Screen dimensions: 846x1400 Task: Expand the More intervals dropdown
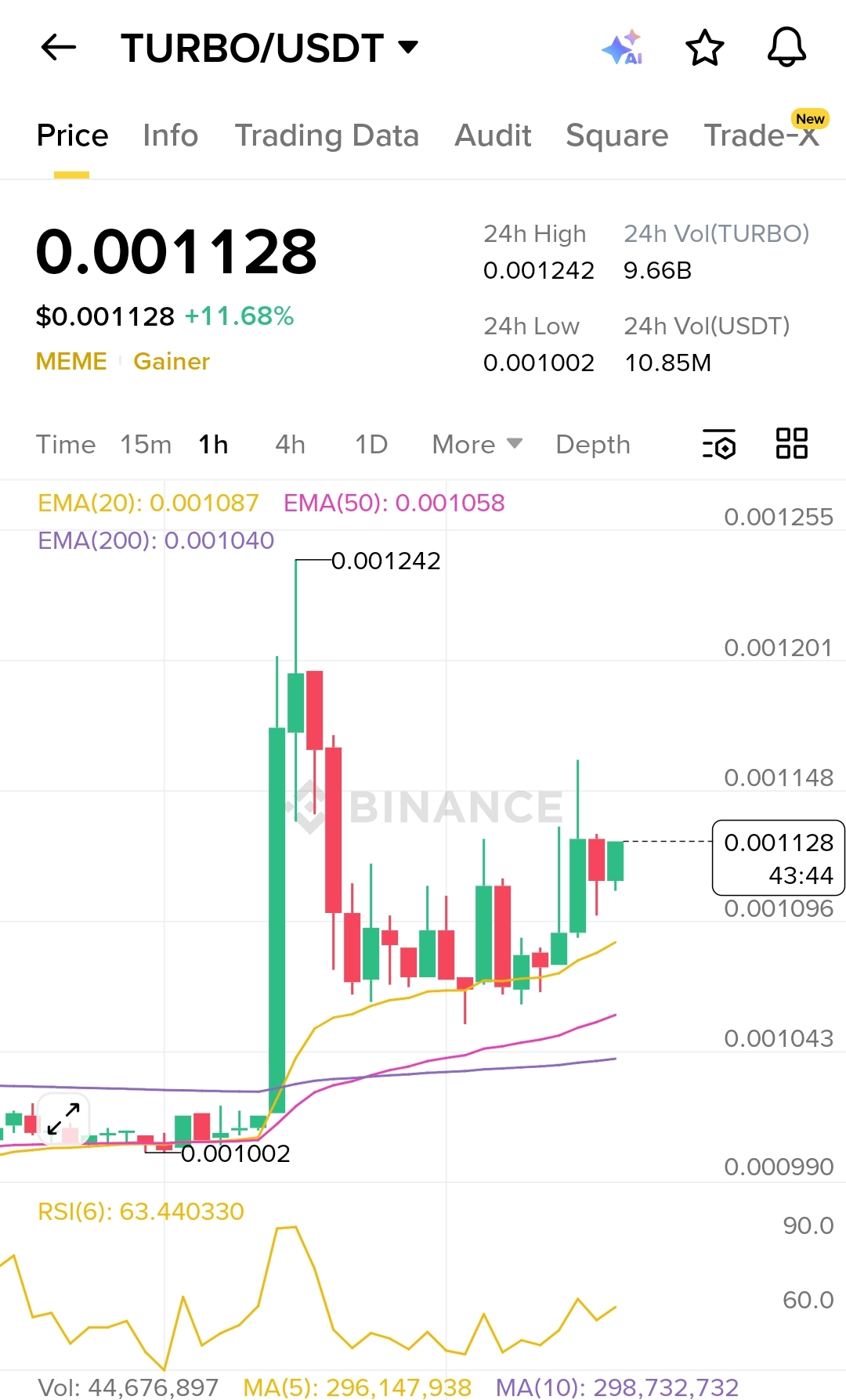476,445
